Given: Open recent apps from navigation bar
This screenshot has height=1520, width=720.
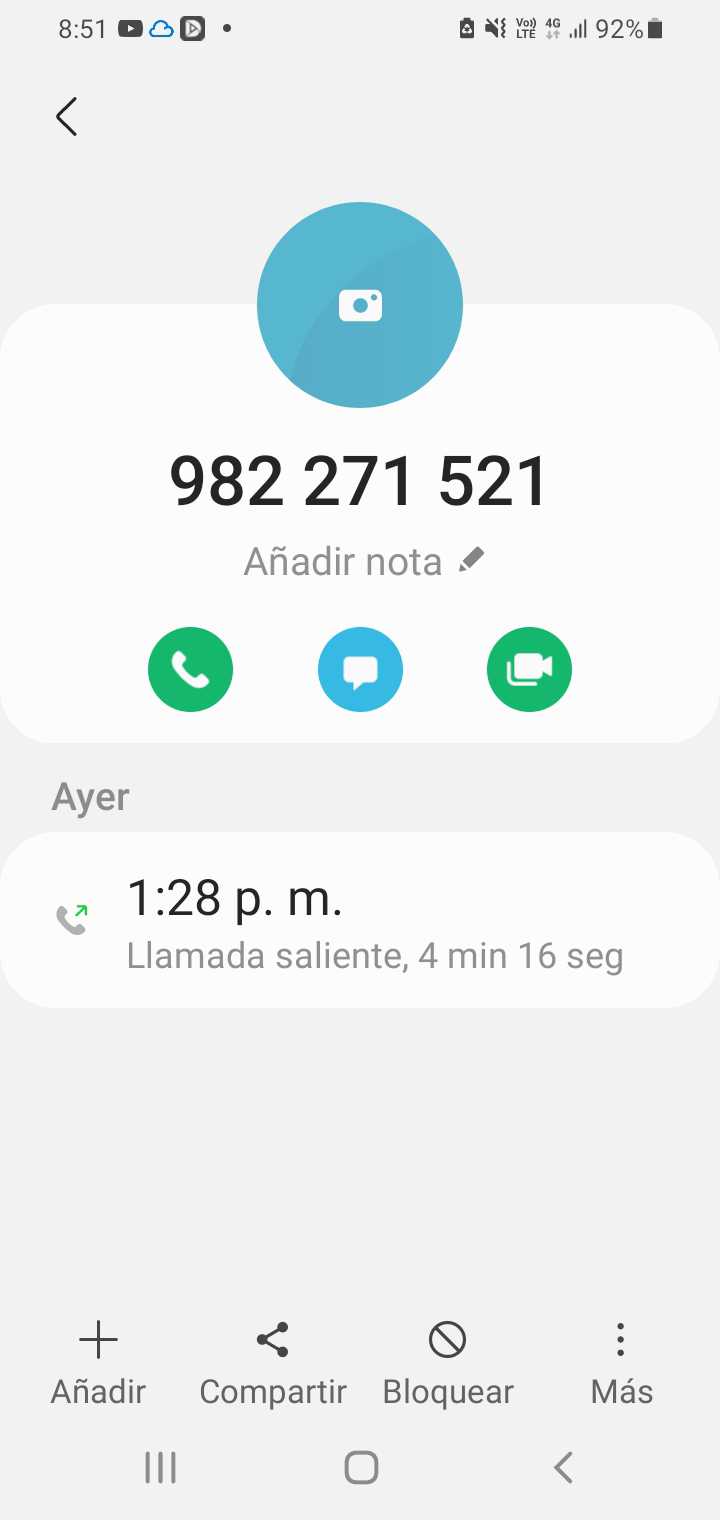Looking at the screenshot, I should [x=160, y=1468].
